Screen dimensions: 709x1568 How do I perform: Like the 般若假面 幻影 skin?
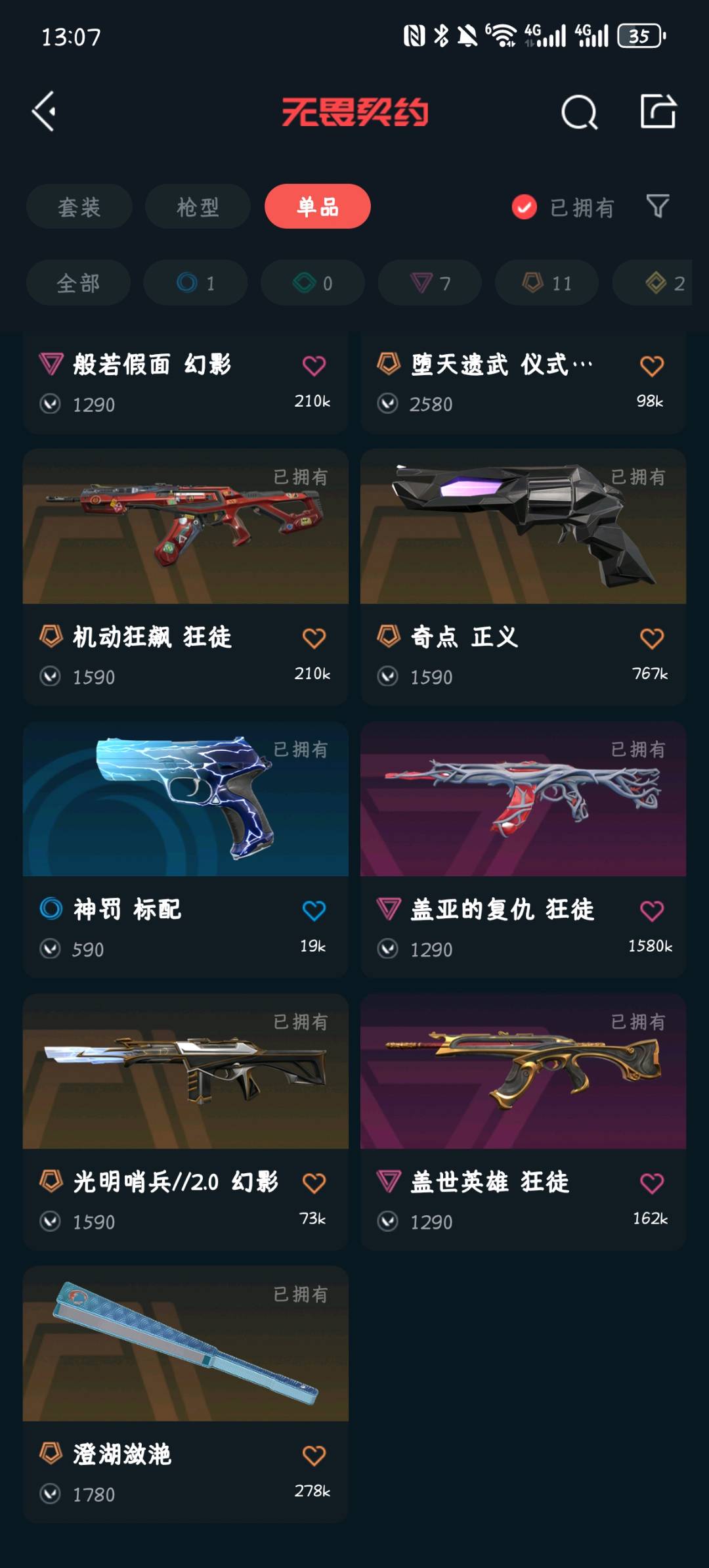point(314,365)
